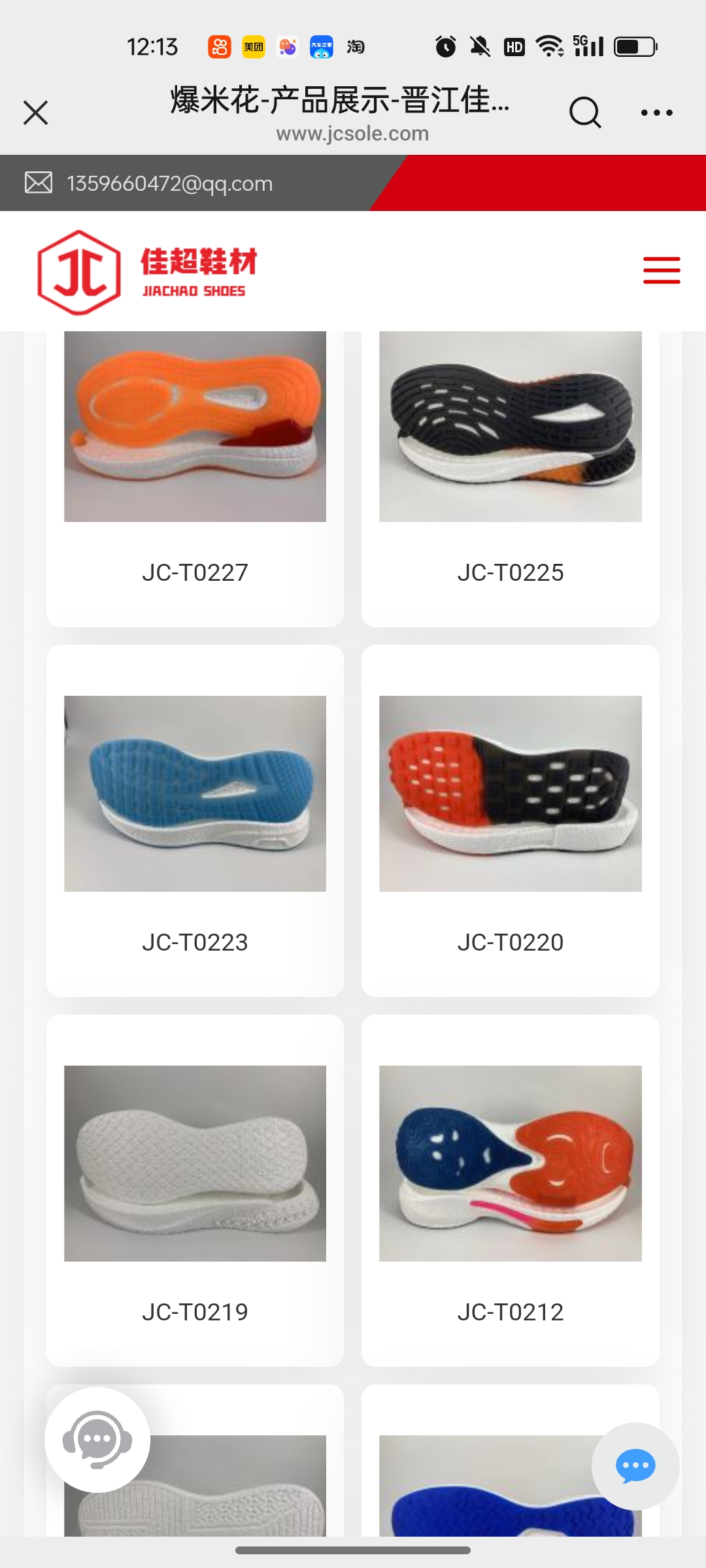706x1568 pixels.
Task: Go to the Jiachao Shoes homepage via logo
Action: [x=148, y=272]
